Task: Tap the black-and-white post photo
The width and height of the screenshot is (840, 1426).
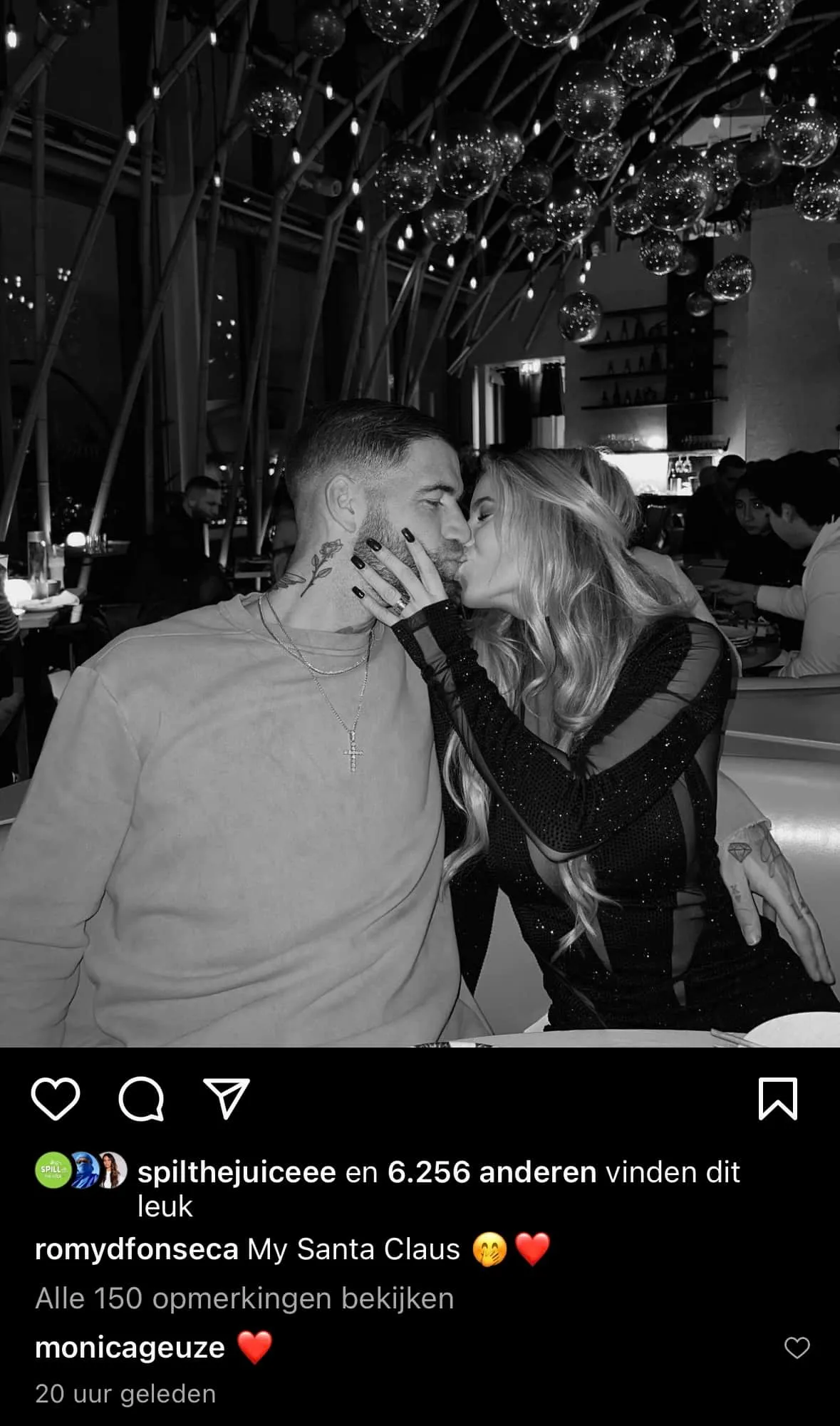Action: (420, 524)
